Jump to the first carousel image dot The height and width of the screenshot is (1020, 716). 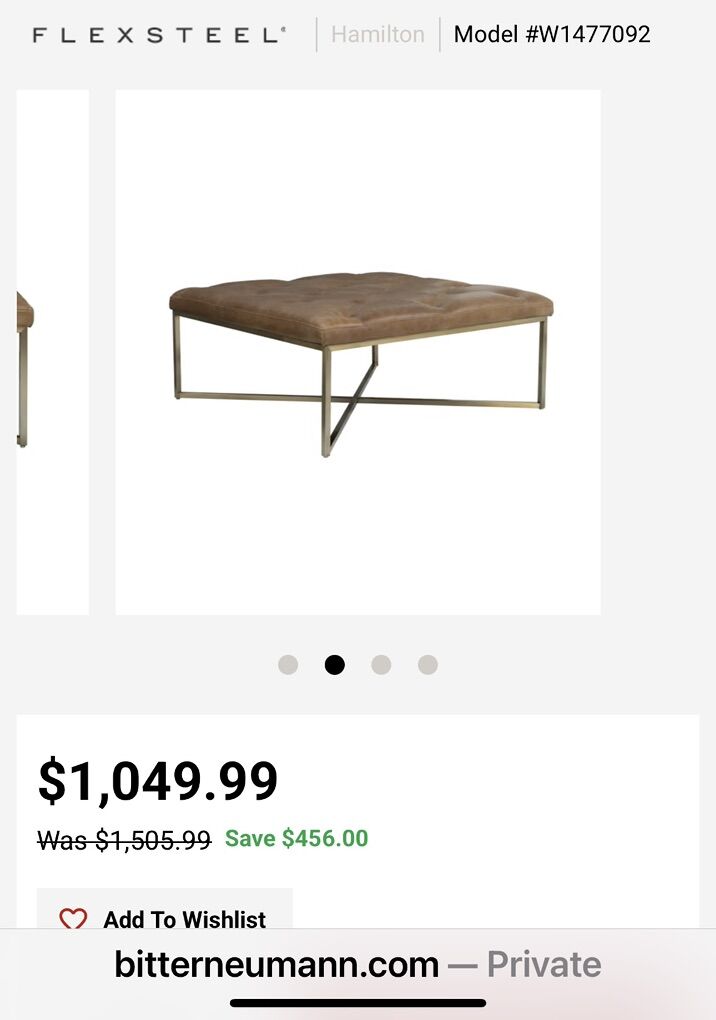288,665
